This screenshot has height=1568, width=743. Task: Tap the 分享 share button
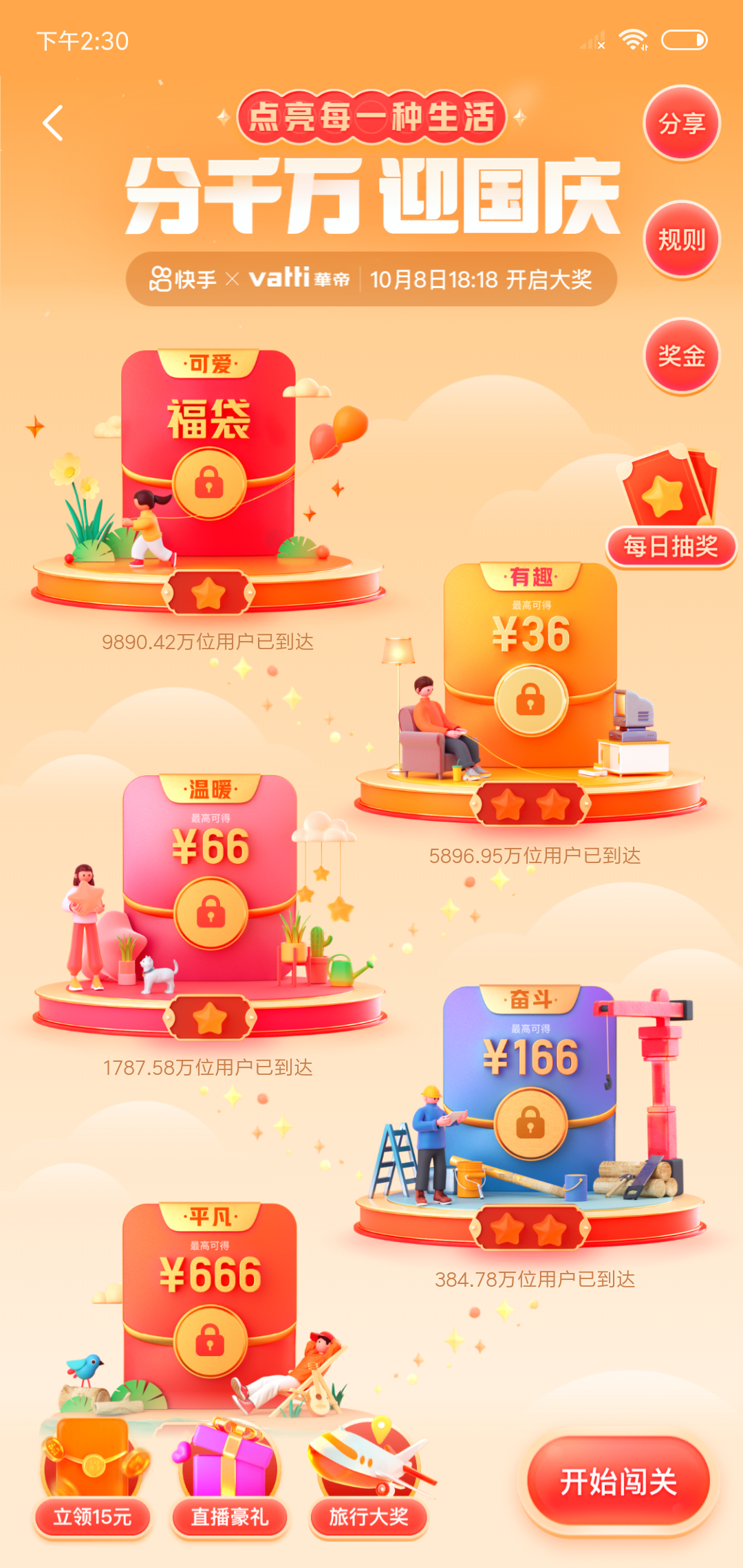pos(681,124)
